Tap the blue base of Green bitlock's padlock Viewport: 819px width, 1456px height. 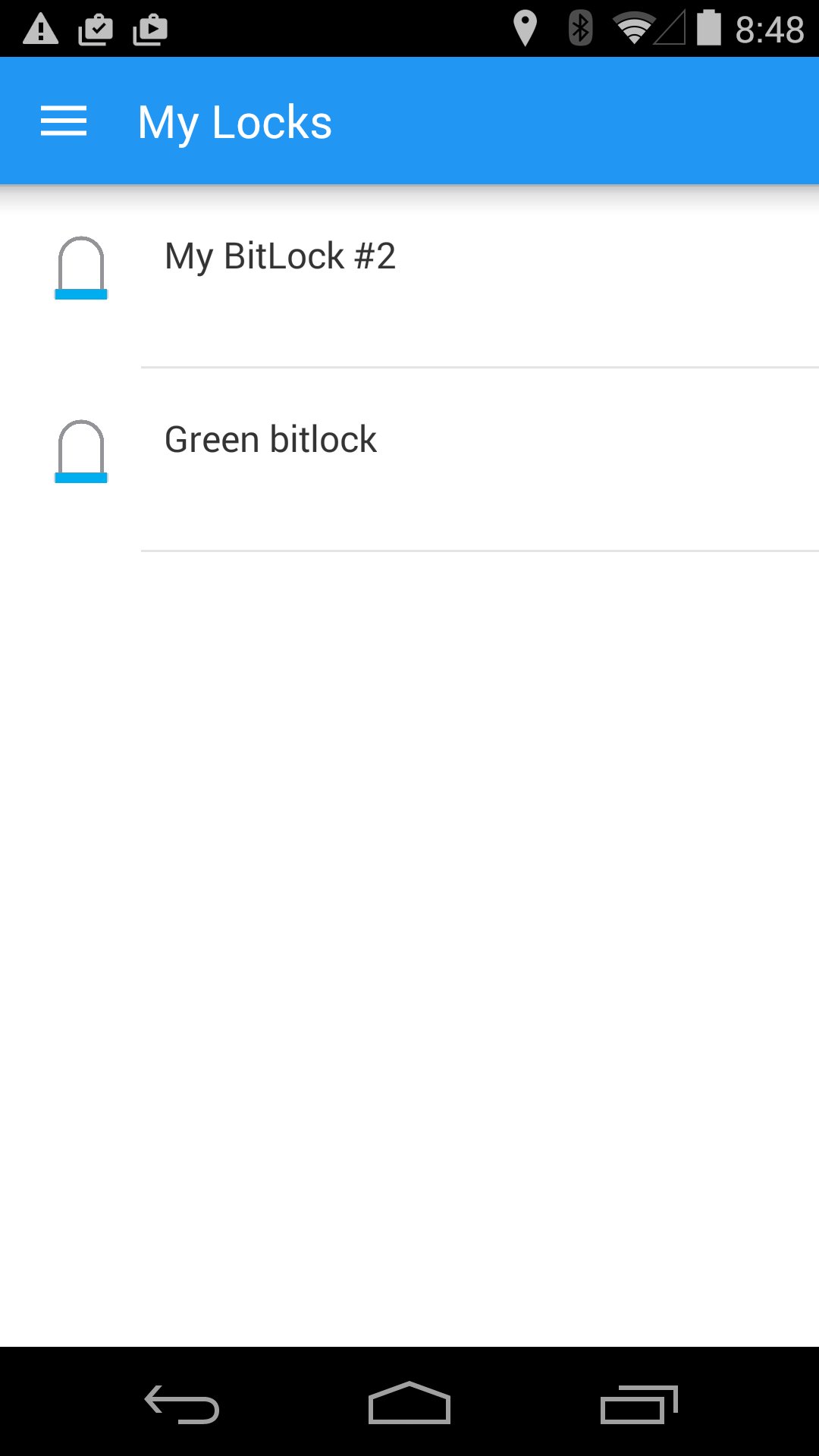pyautogui.click(x=80, y=478)
